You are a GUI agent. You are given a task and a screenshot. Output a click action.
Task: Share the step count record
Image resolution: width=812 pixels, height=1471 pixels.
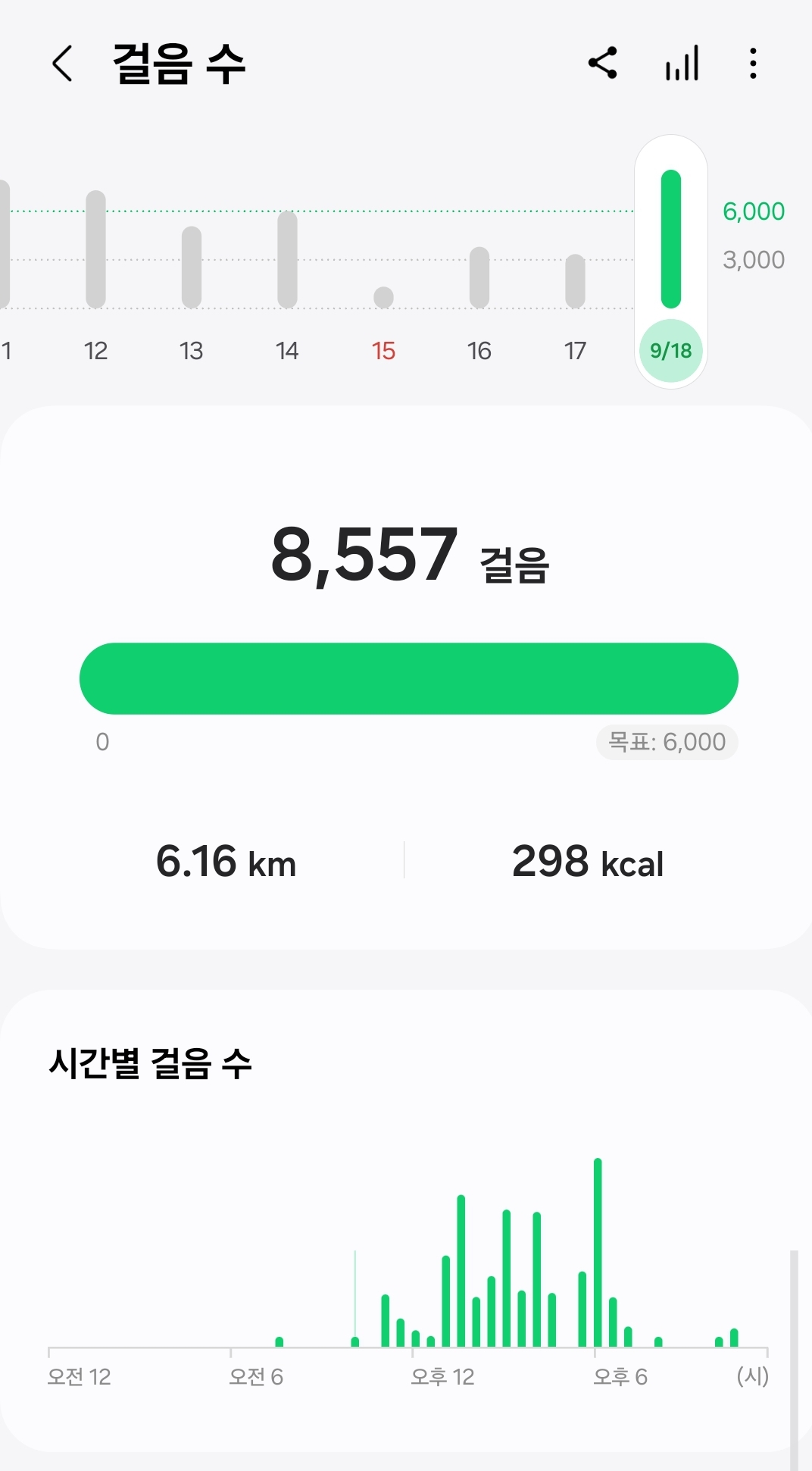603,63
